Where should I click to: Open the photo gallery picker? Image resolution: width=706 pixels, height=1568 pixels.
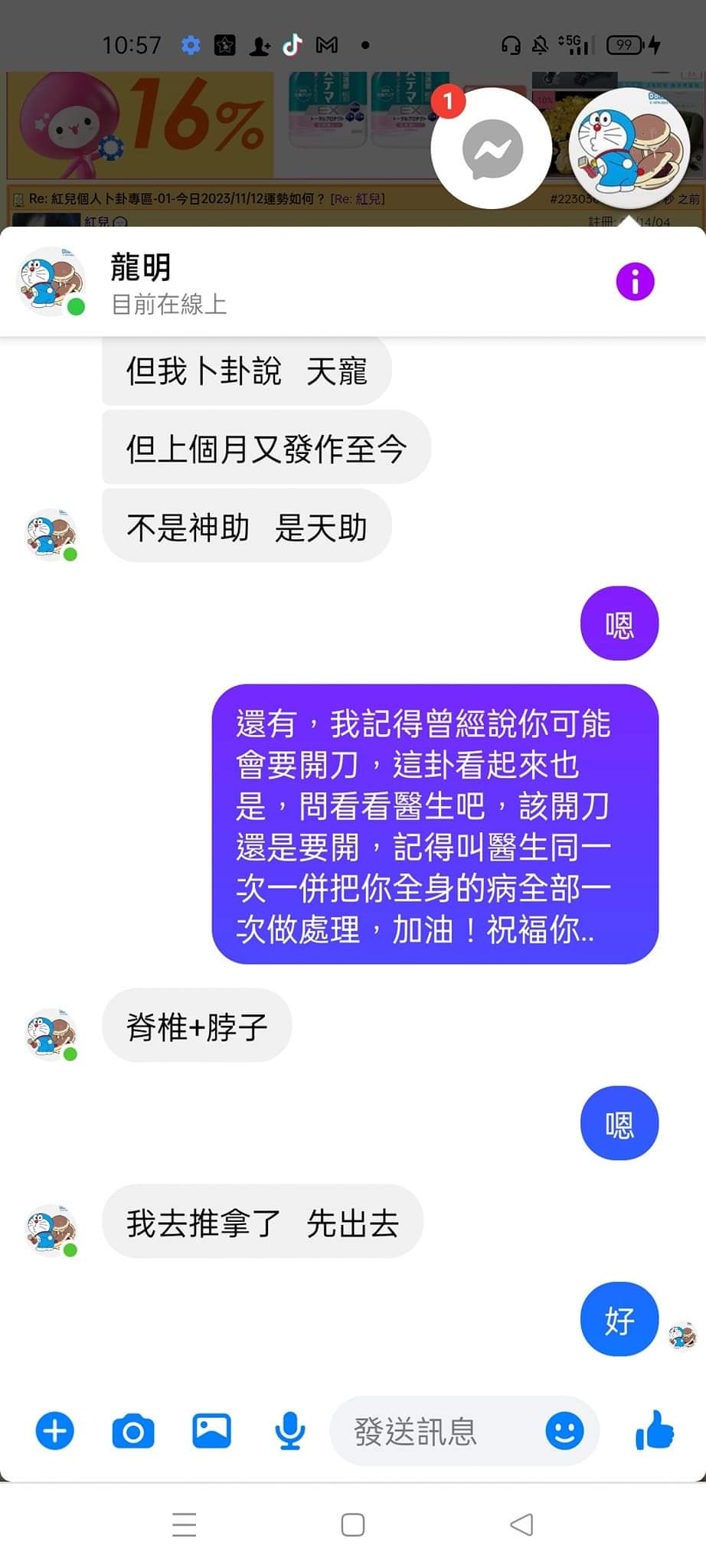(x=211, y=1431)
